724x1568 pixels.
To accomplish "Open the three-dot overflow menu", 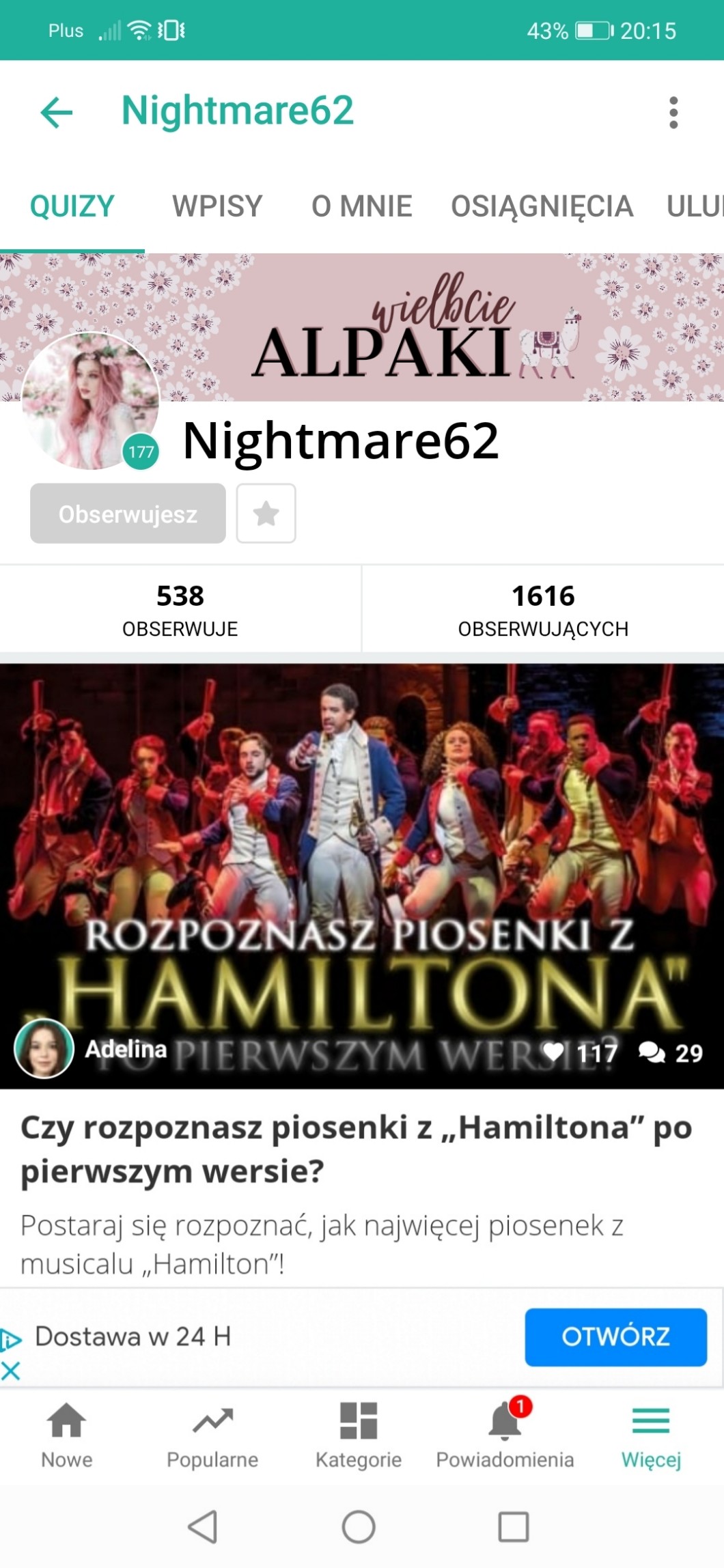I will point(673,112).
